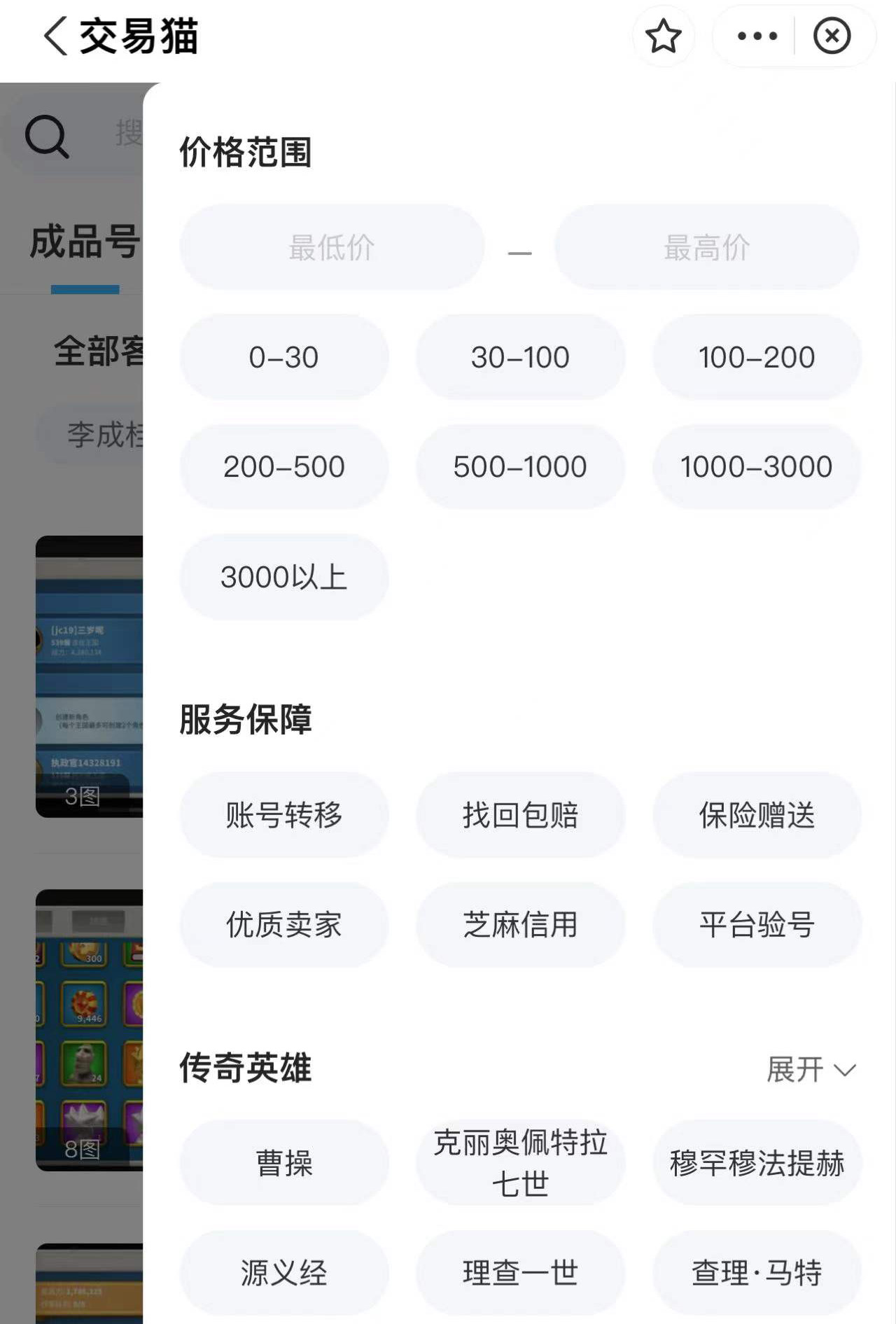Select the 0-30 price range
This screenshot has width=896, height=1324.
[x=283, y=357]
